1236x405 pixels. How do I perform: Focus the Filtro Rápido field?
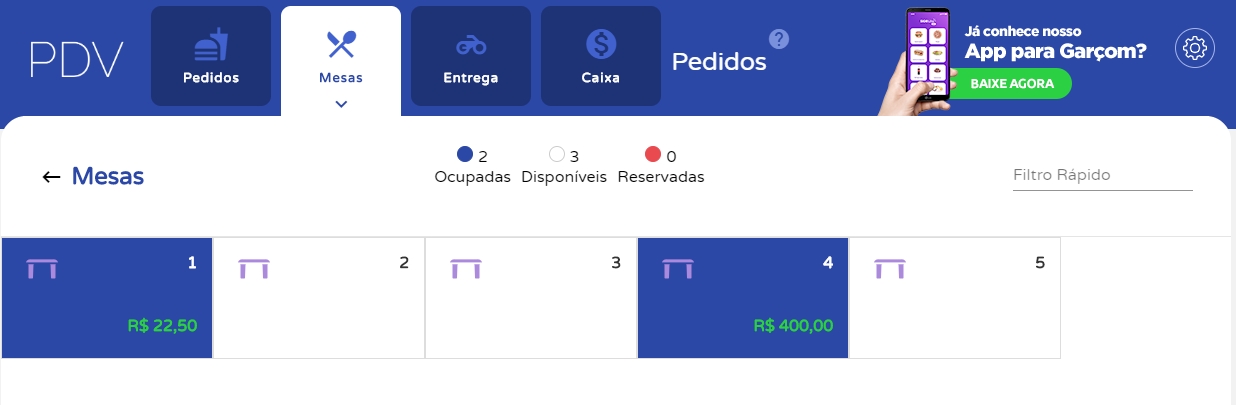coord(1102,175)
